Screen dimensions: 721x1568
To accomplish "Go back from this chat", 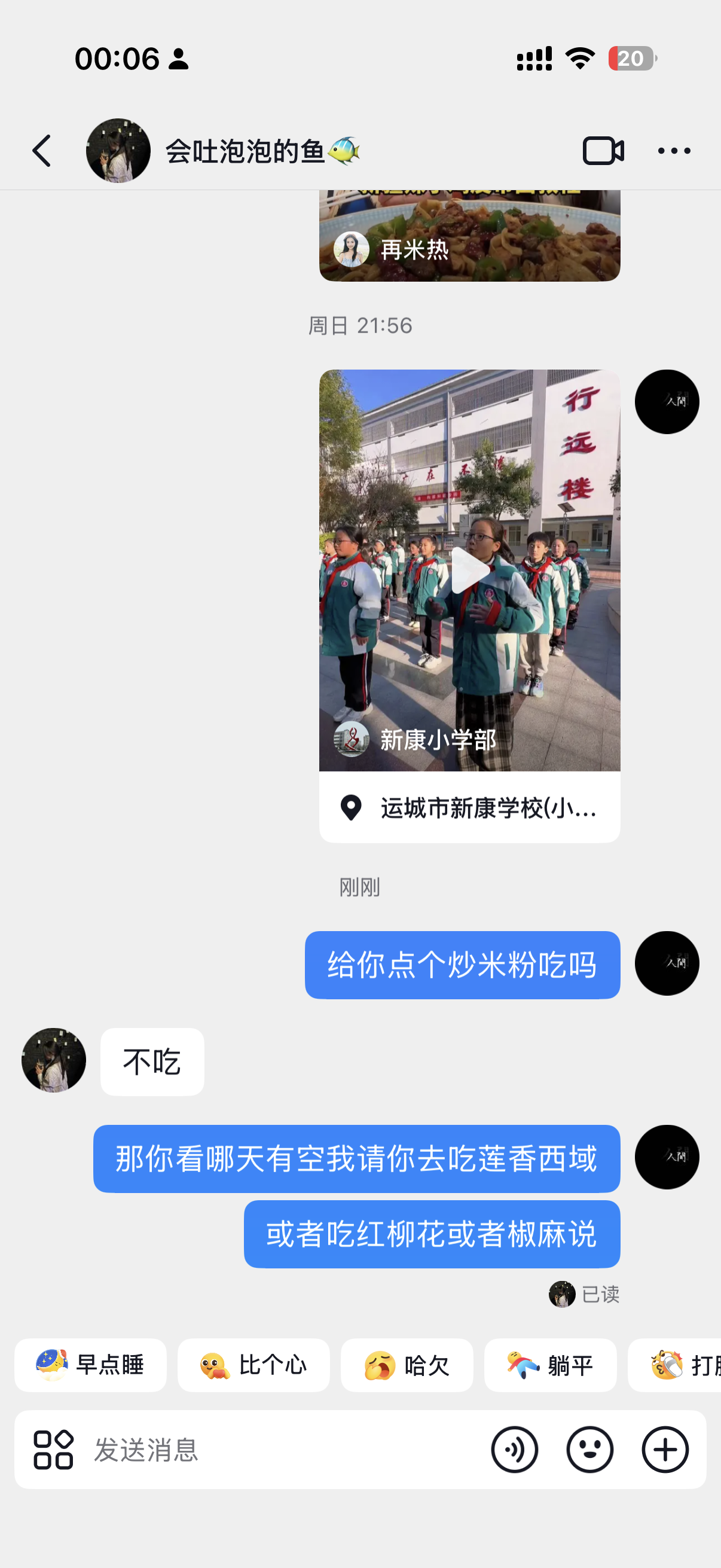I will [x=41, y=150].
